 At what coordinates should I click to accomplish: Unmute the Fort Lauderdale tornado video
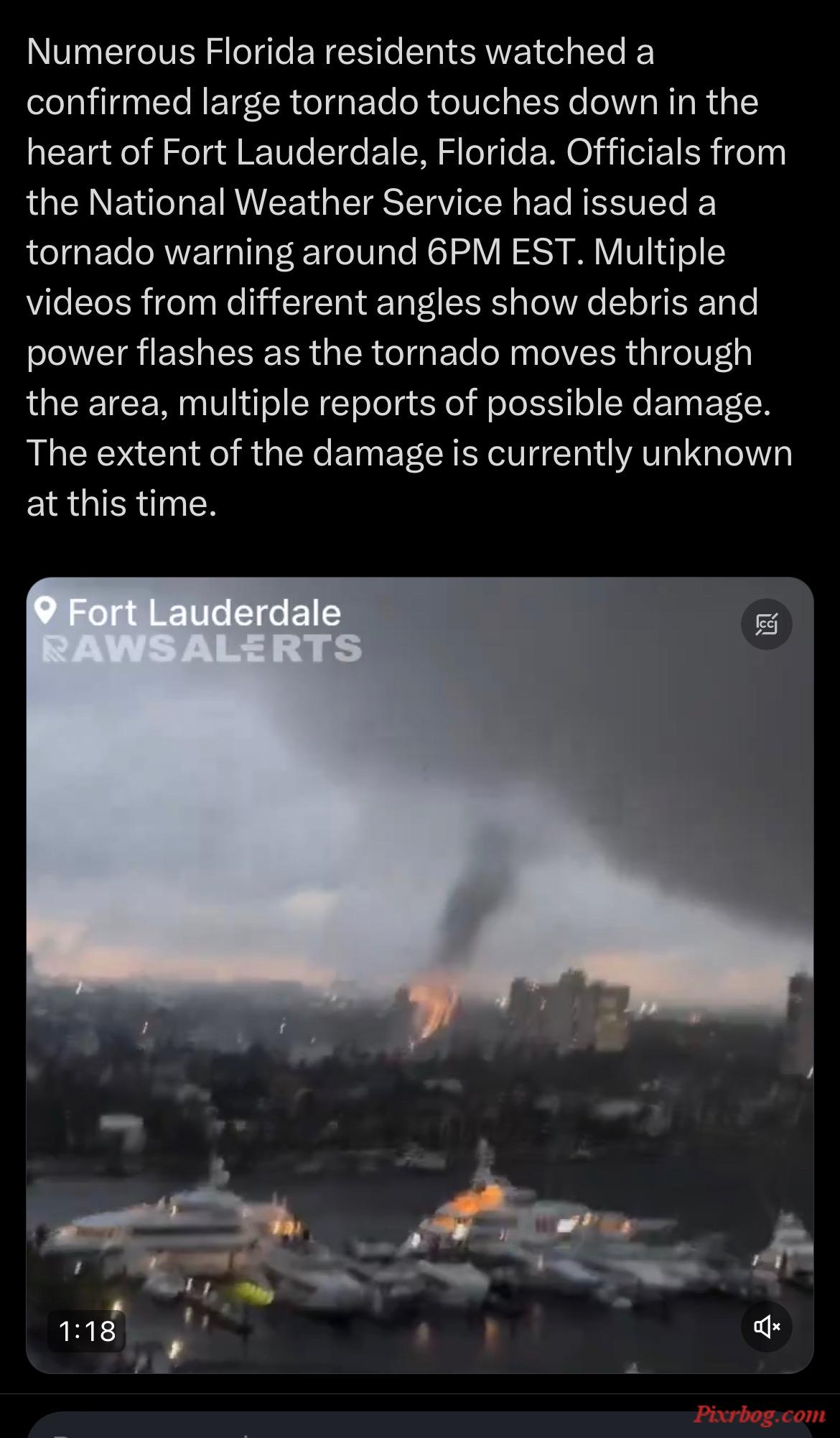pos(766,1326)
